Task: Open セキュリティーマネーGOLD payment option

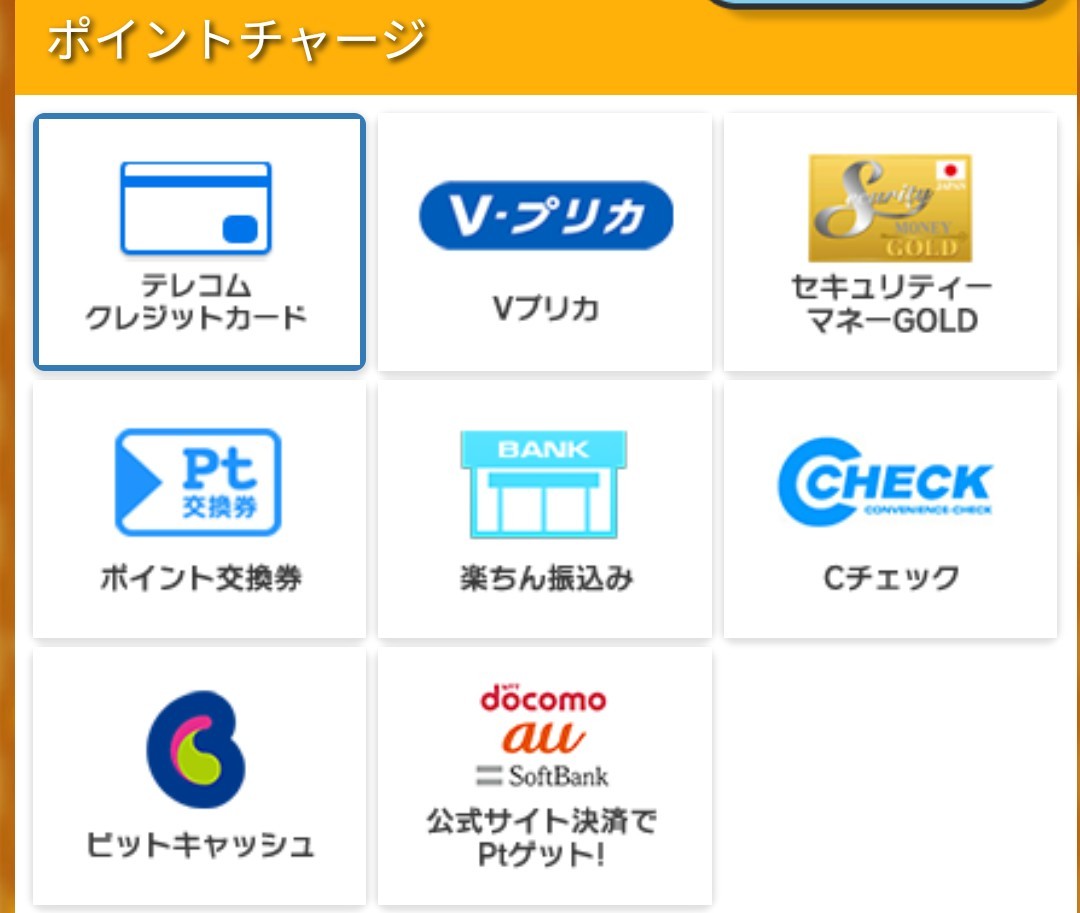Action: click(x=890, y=242)
